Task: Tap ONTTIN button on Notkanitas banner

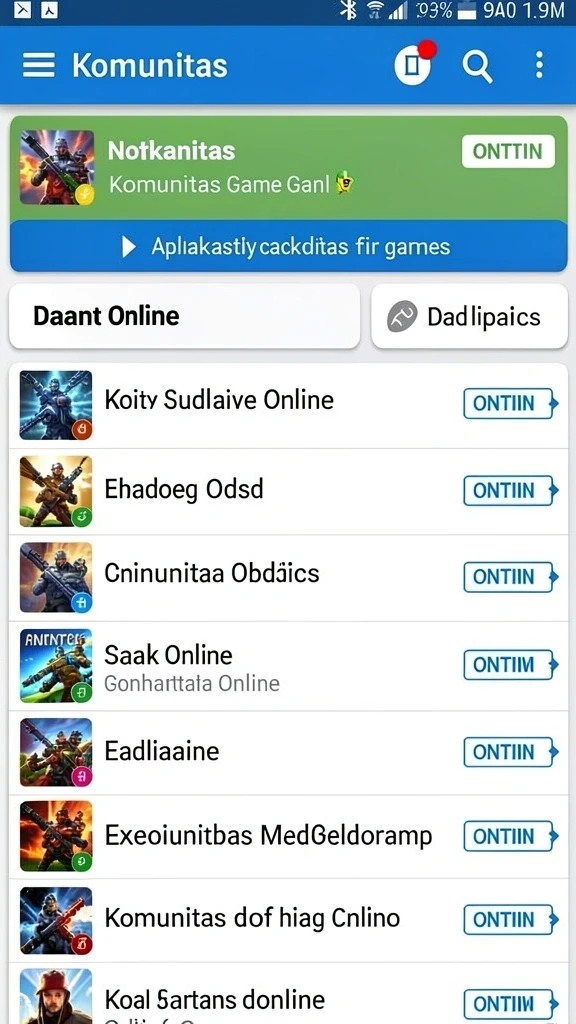Action: pyautogui.click(x=508, y=152)
